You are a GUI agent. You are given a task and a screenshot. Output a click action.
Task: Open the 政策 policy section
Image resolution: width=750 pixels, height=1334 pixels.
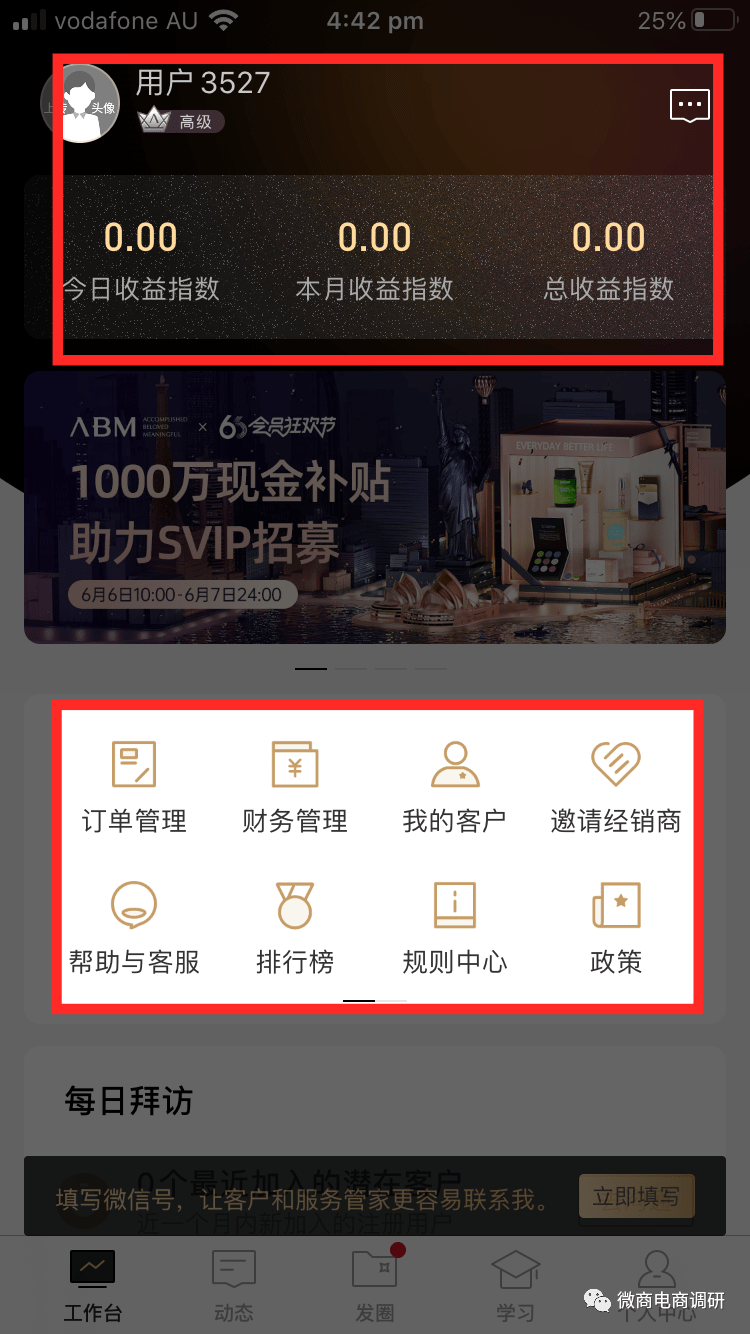[x=615, y=928]
